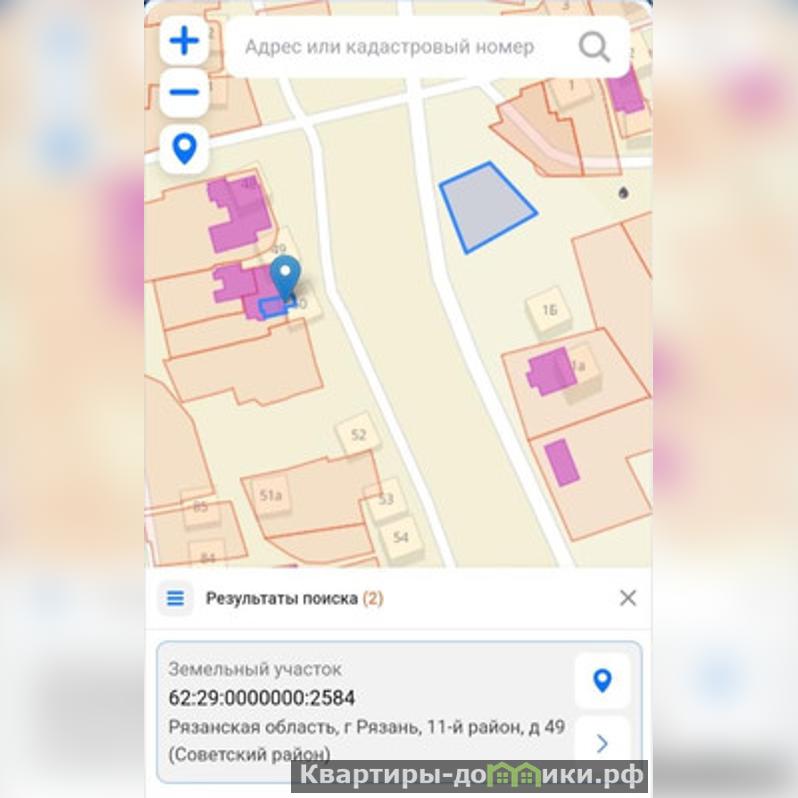Zoom out of the map
This screenshot has width=798, height=798.
point(184,93)
